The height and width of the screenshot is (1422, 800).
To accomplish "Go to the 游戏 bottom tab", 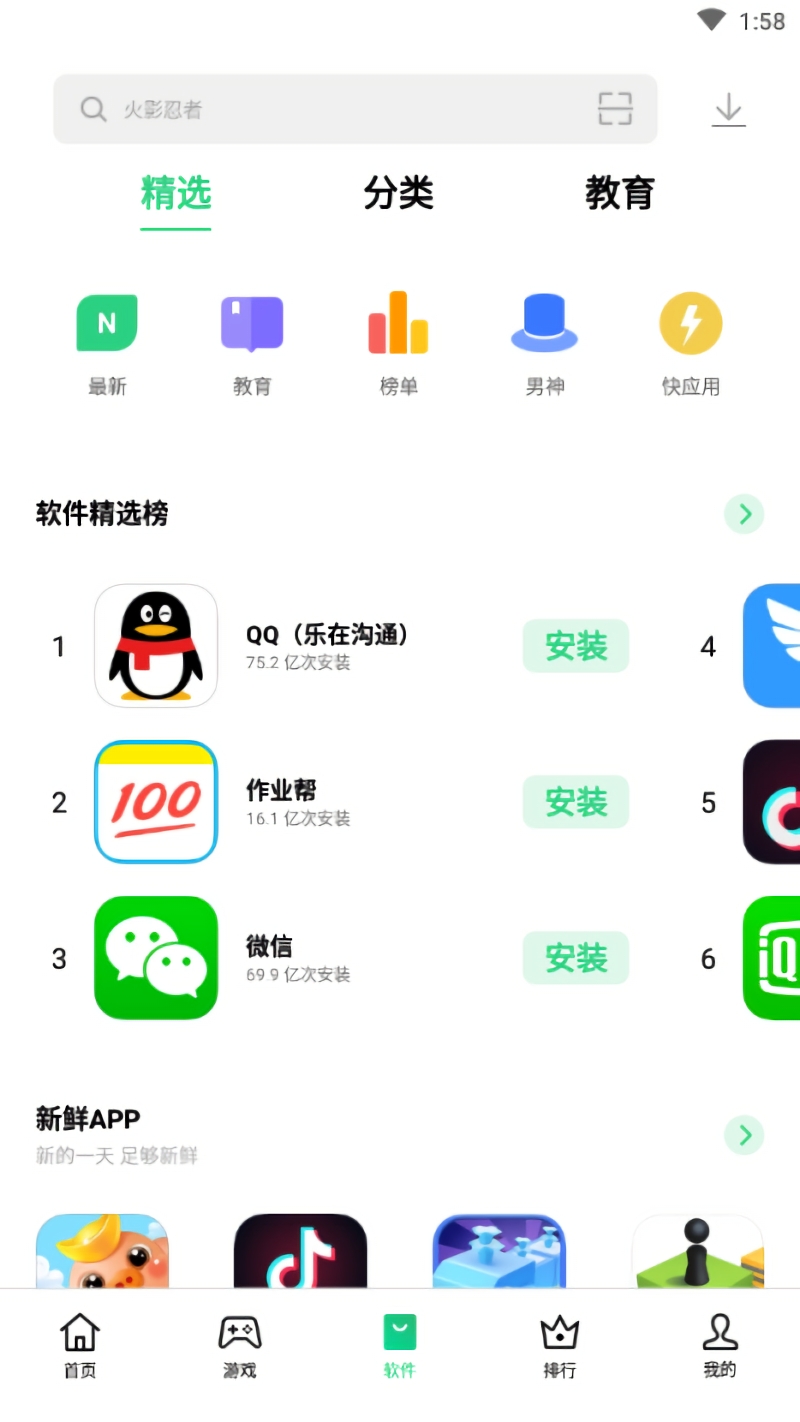I will [240, 1347].
